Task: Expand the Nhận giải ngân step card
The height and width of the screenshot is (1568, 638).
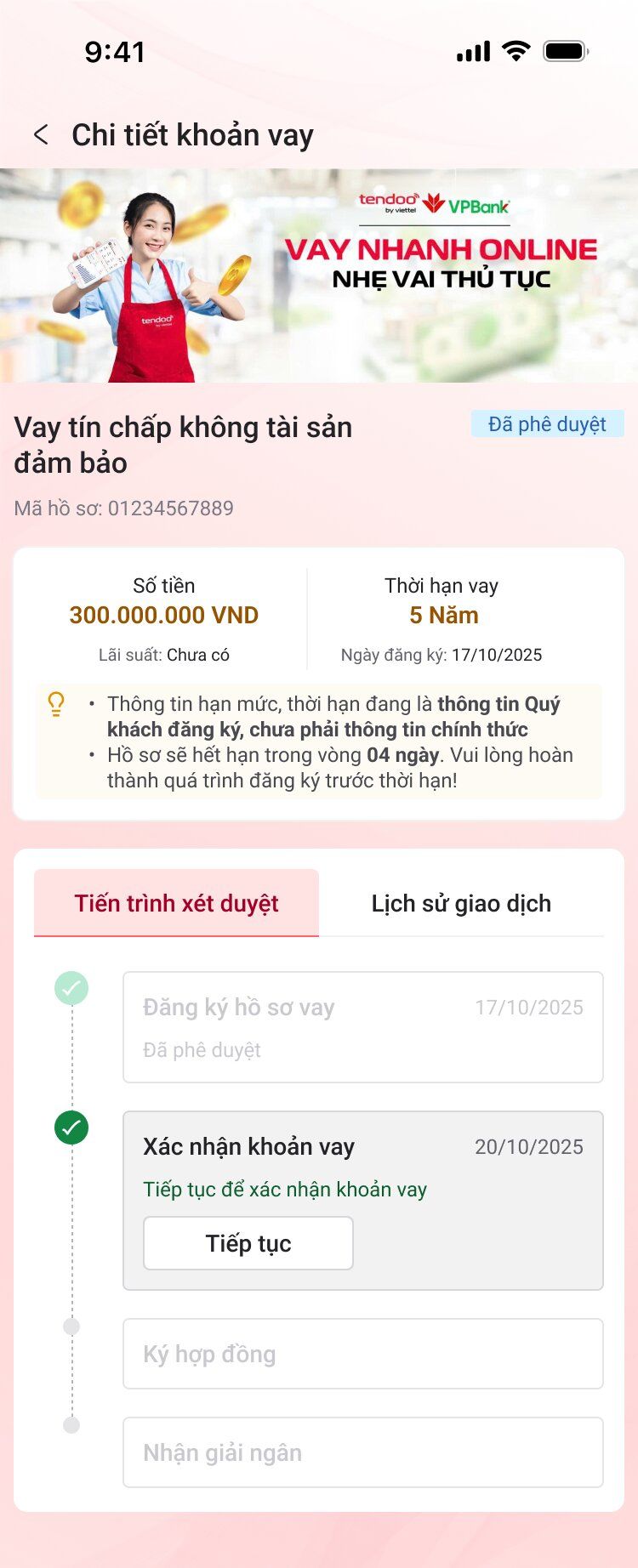Action: point(363,1452)
